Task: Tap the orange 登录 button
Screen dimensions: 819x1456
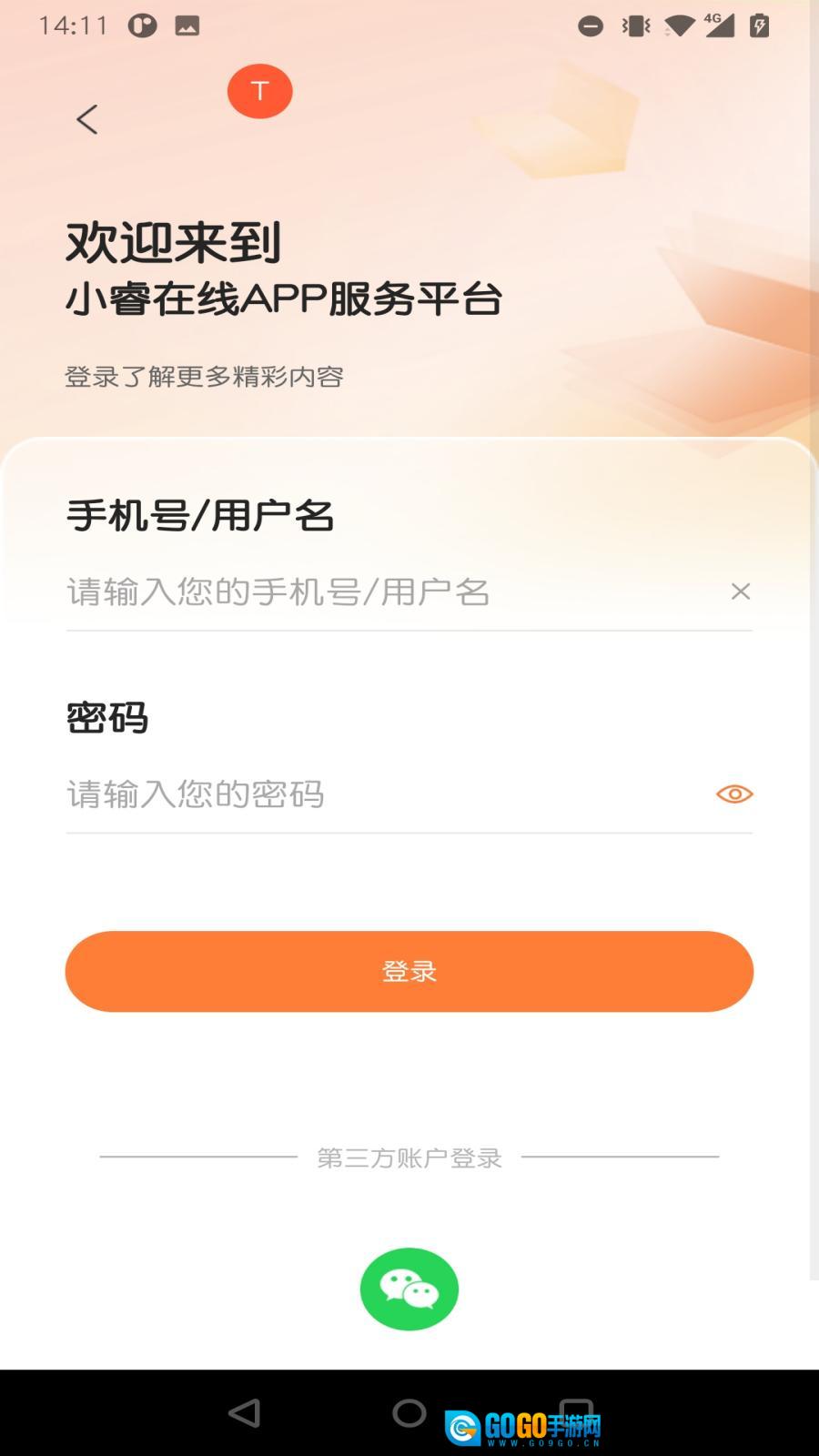Action: coord(409,971)
